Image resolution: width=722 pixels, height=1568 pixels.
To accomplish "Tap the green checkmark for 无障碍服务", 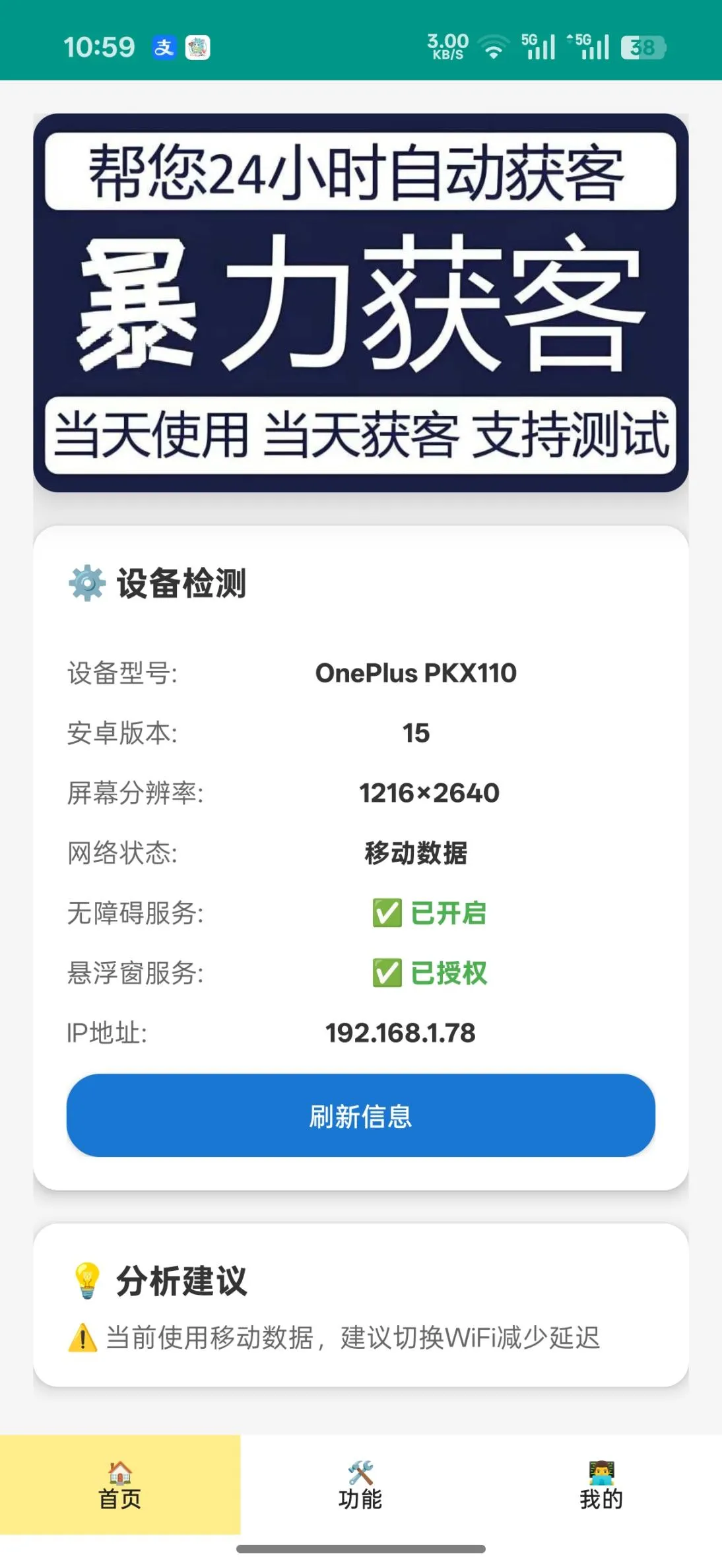I will (x=386, y=914).
